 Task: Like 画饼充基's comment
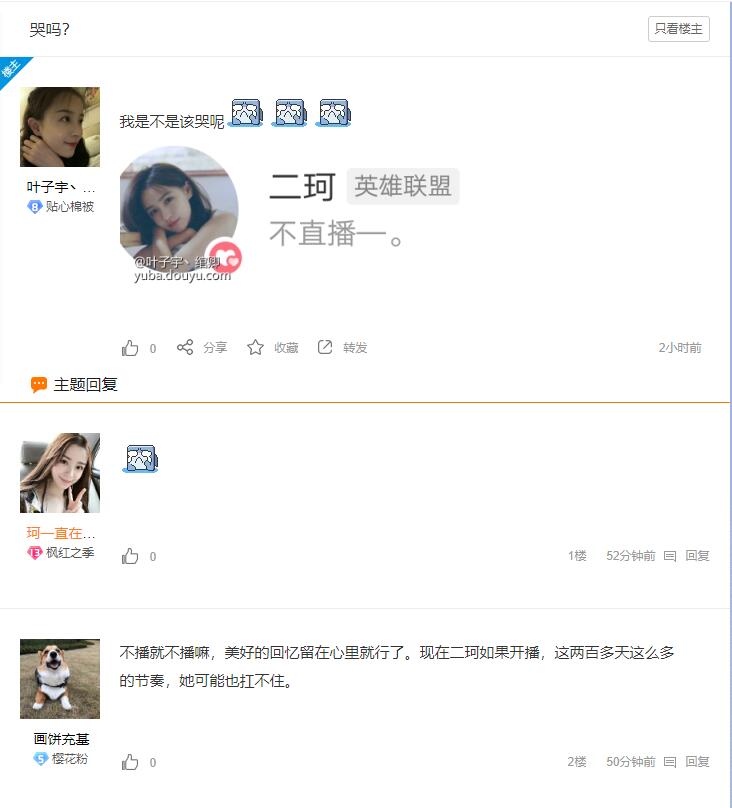tap(131, 762)
